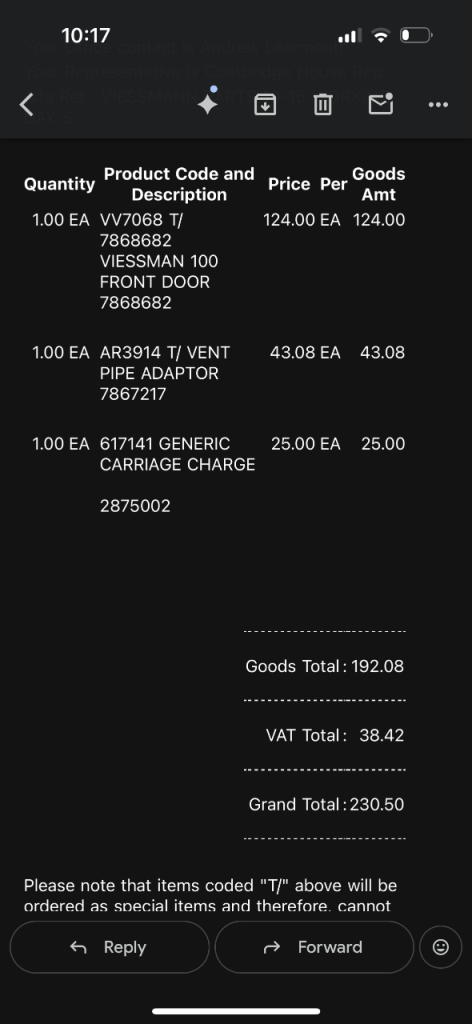Forward this email

tap(314, 947)
